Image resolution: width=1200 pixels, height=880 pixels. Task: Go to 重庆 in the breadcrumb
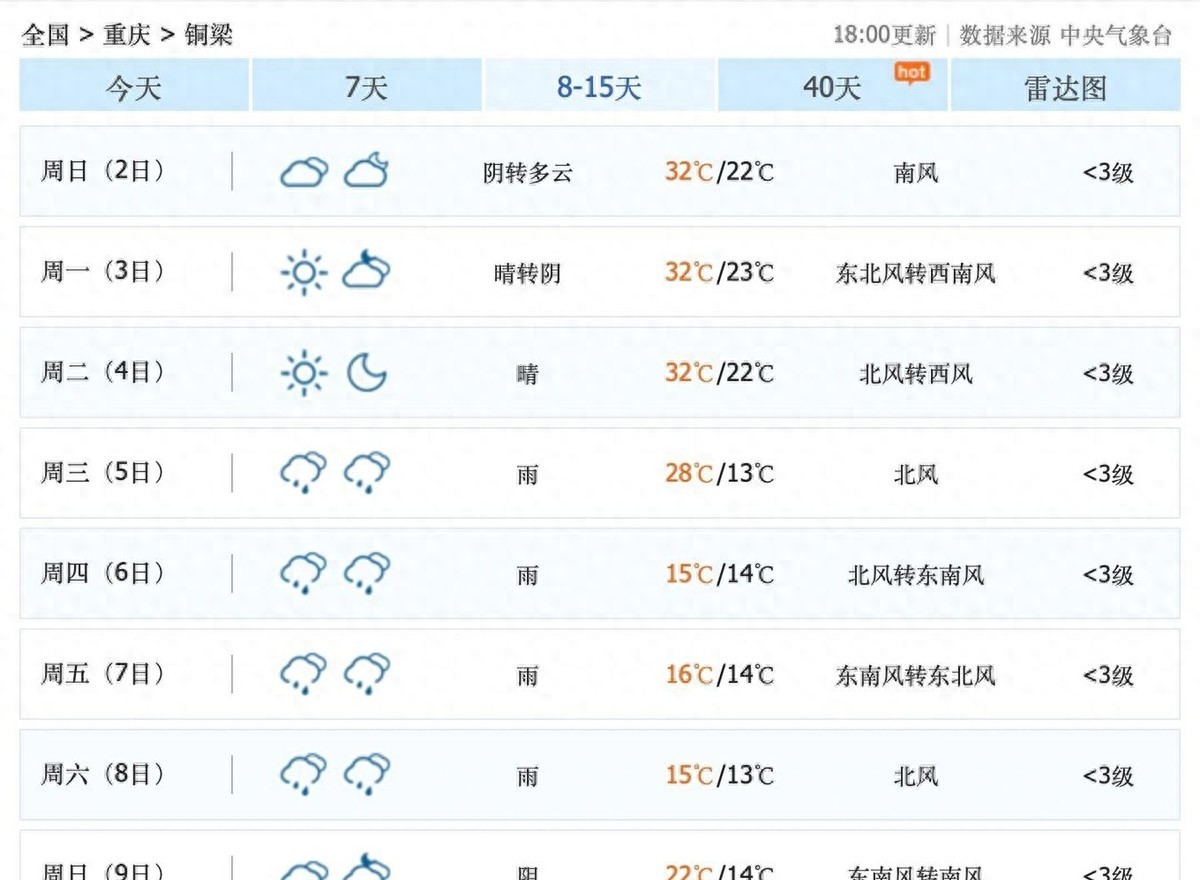click(127, 35)
